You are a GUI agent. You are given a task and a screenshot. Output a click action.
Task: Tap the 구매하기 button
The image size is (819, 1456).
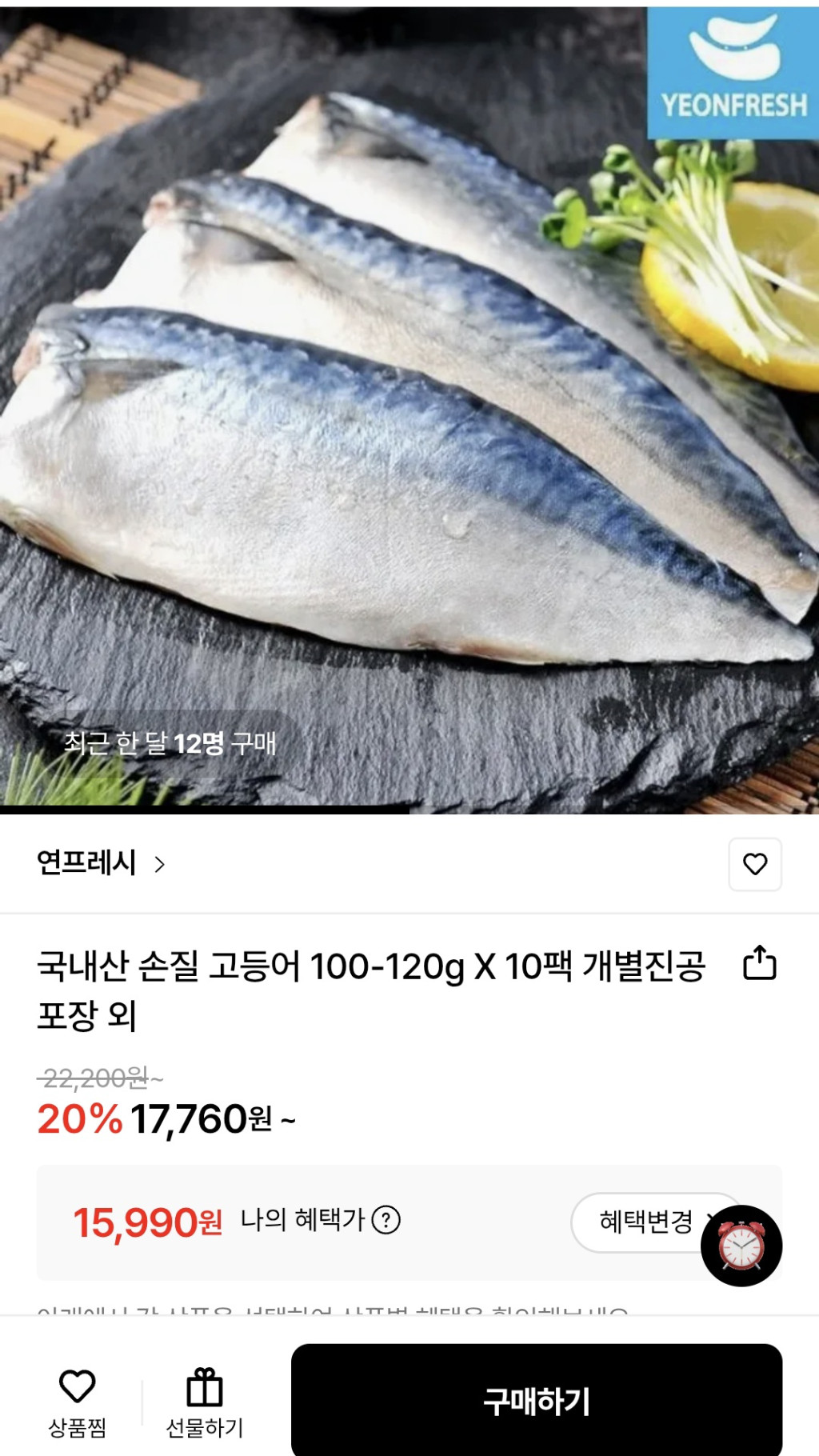tap(536, 1401)
